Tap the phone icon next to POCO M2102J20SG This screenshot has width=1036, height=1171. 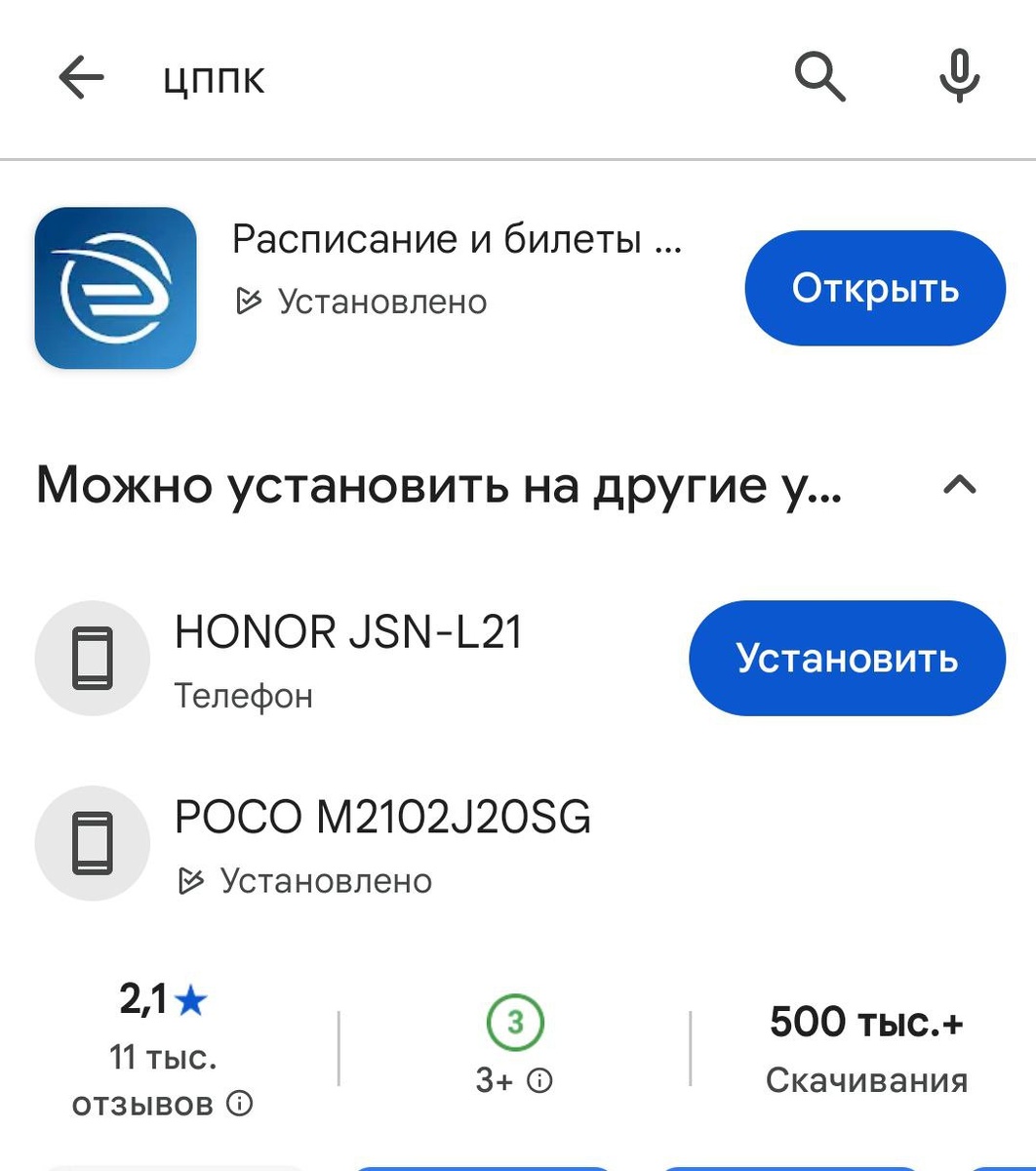pyautogui.click(x=93, y=842)
